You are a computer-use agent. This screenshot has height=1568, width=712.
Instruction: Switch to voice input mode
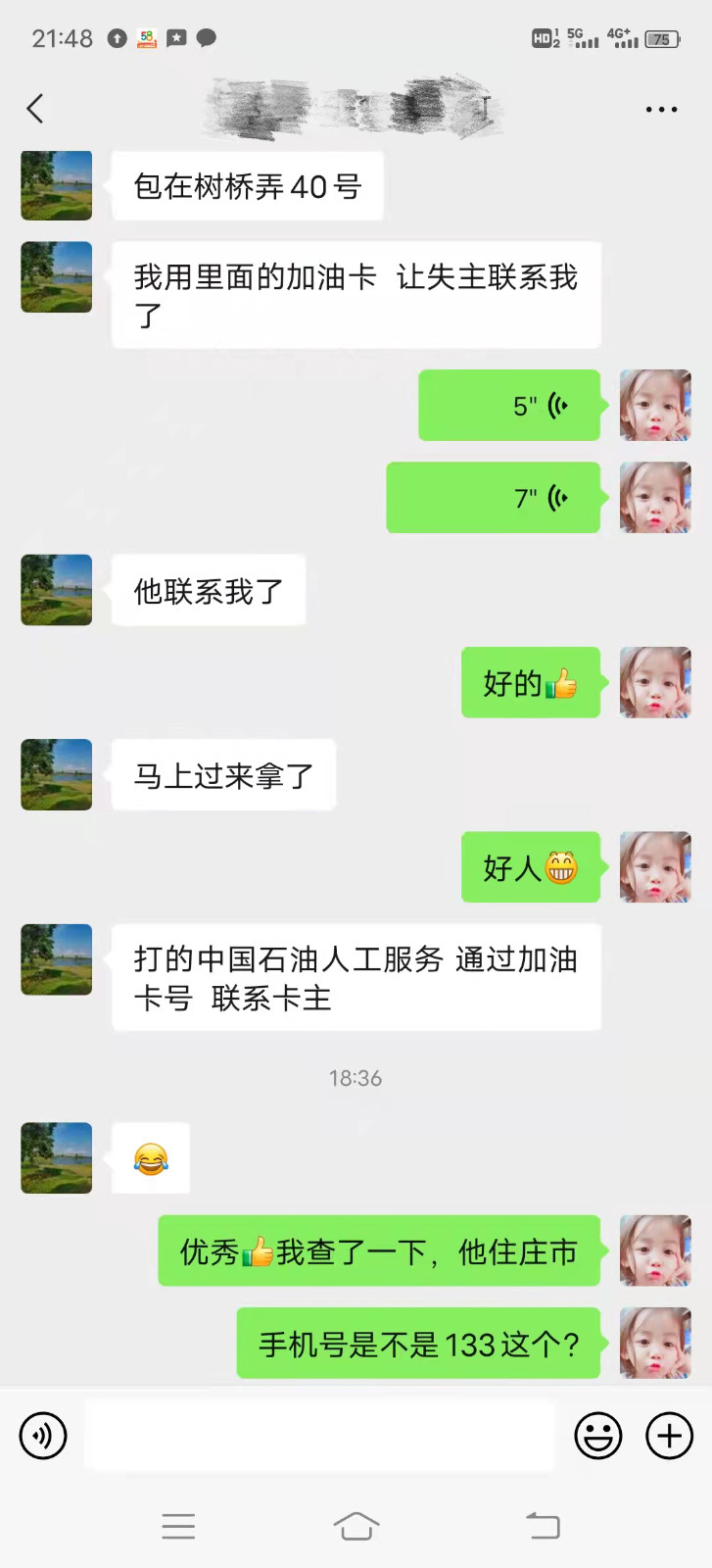click(x=43, y=1436)
